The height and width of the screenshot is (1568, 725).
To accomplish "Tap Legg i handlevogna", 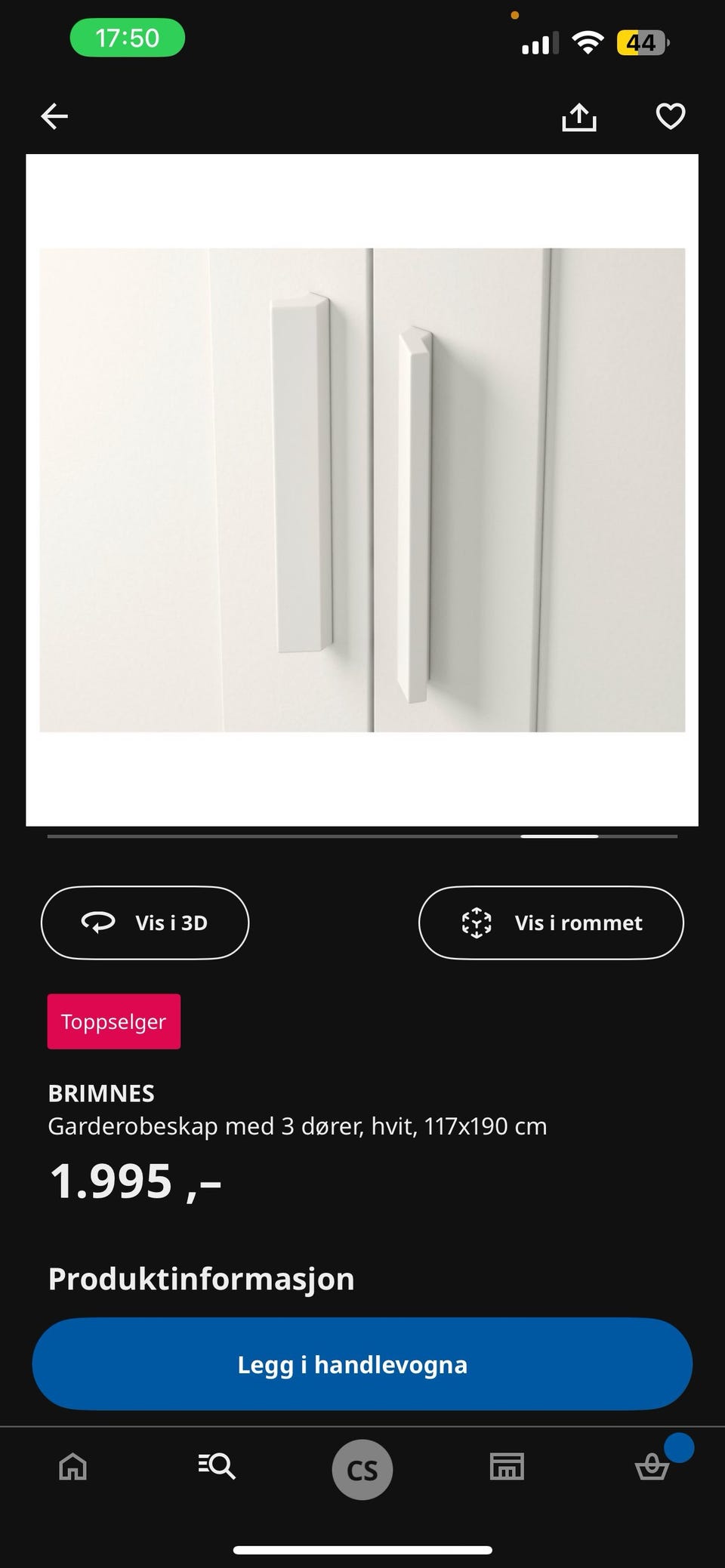I will point(362,1364).
